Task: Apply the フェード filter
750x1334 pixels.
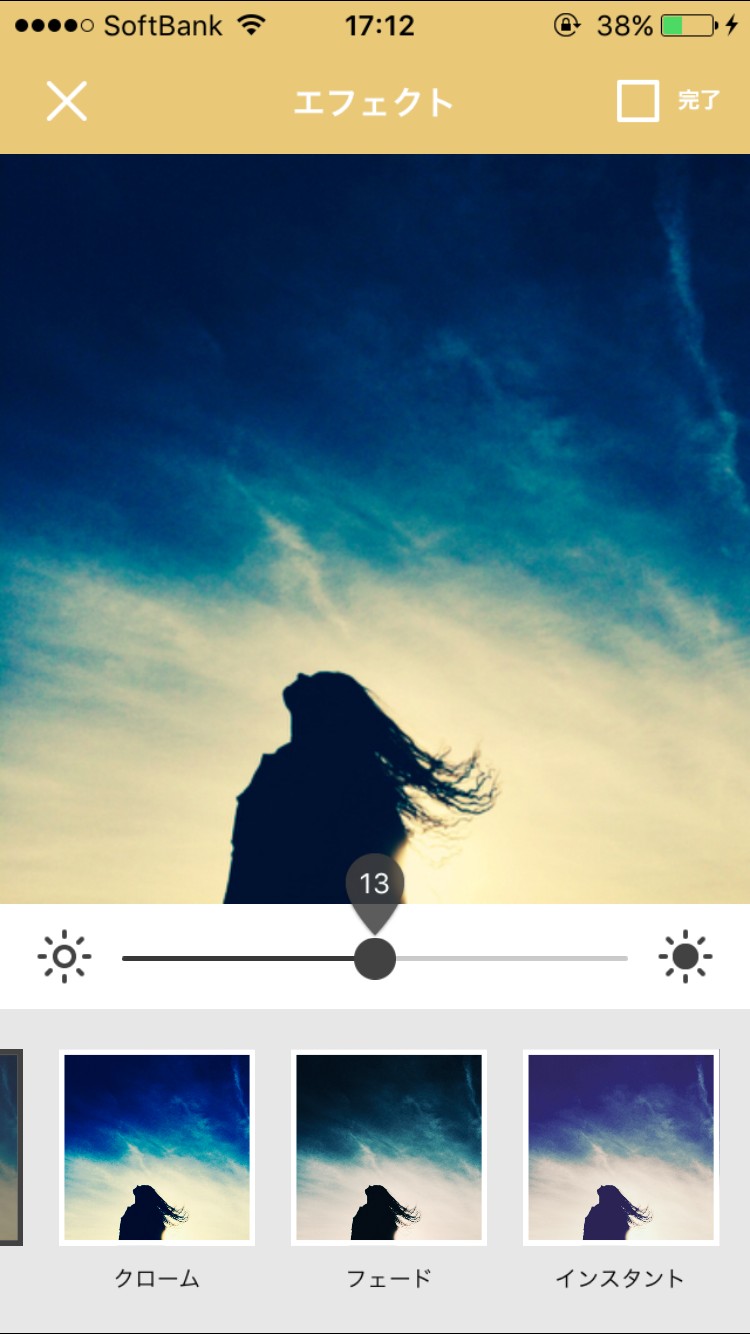Action: pyautogui.click(x=389, y=1147)
